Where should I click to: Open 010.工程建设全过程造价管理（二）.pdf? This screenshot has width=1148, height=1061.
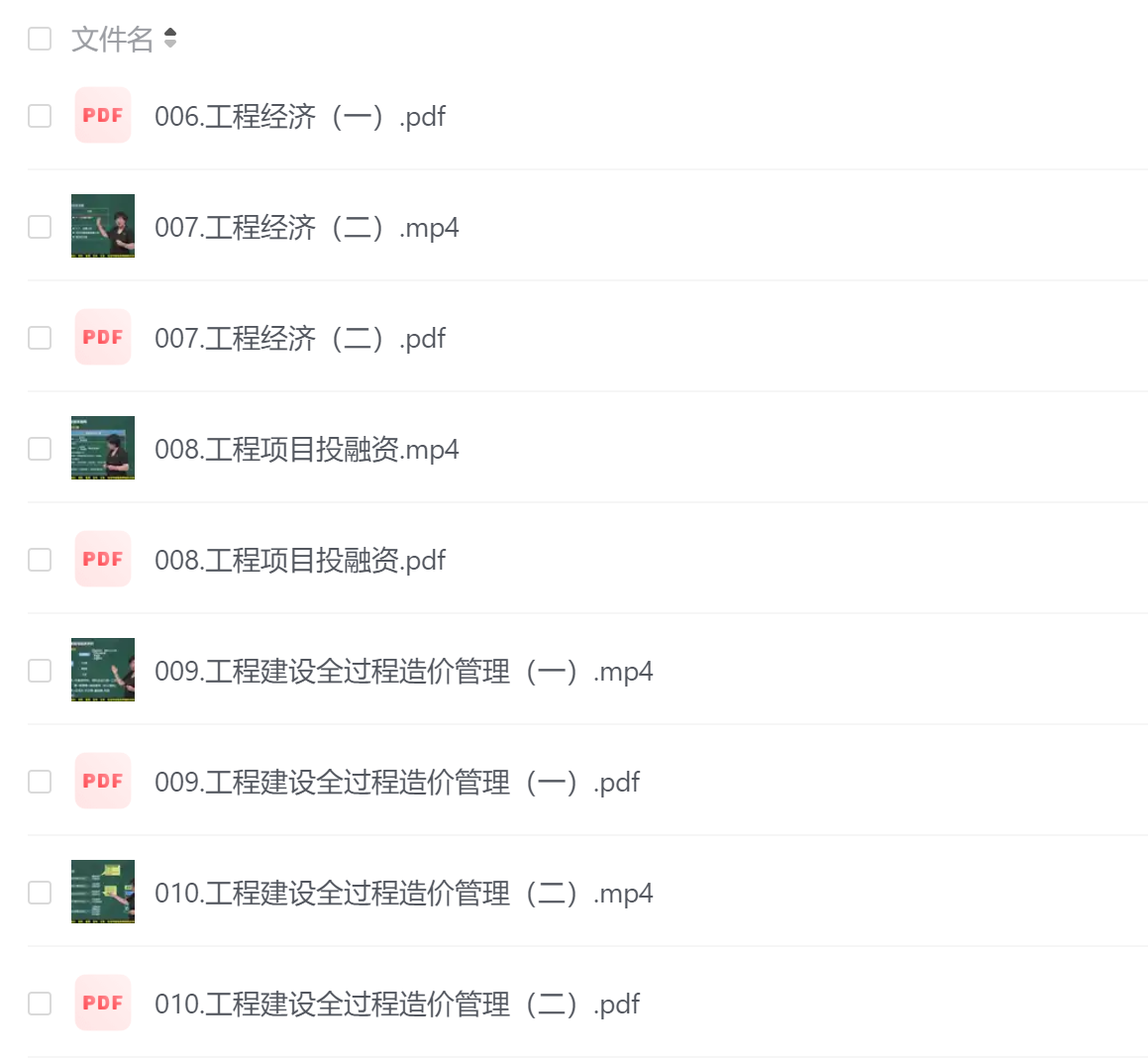click(396, 1005)
